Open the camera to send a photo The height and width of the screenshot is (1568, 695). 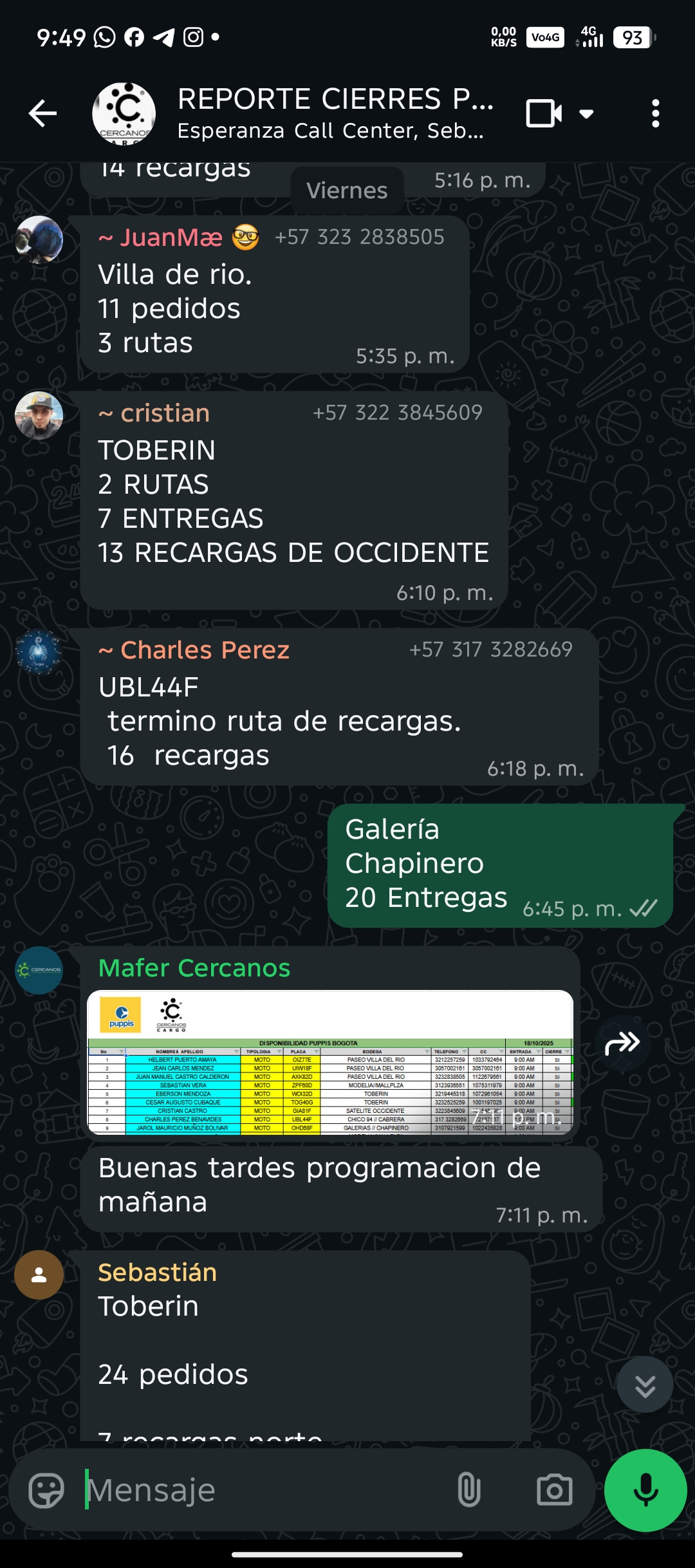pos(554,1490)
